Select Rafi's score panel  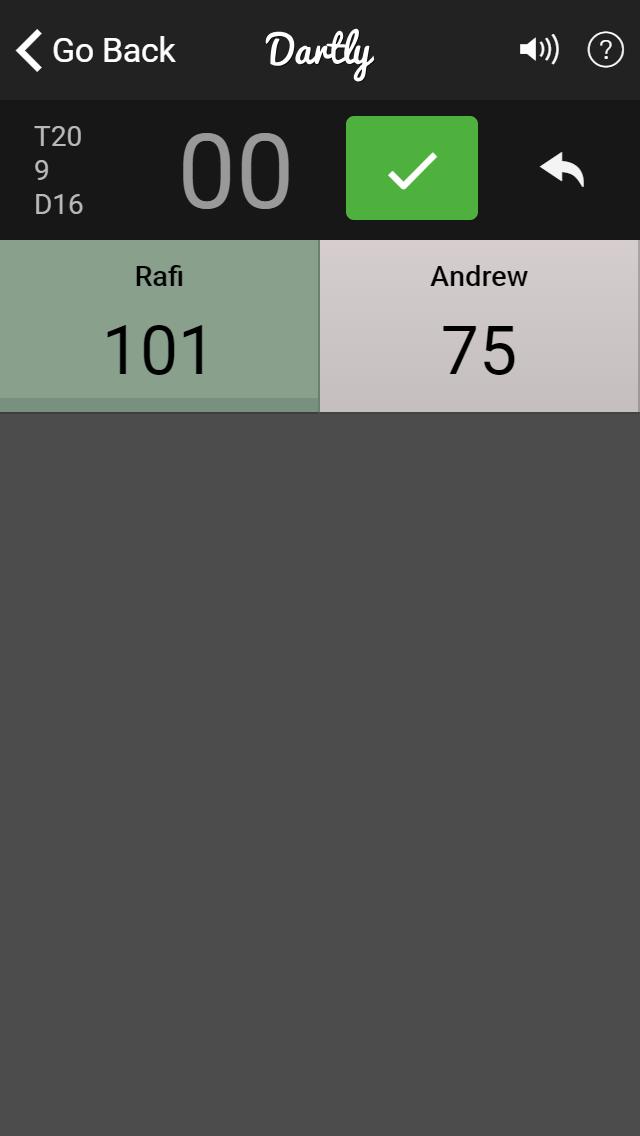point(159,326)
